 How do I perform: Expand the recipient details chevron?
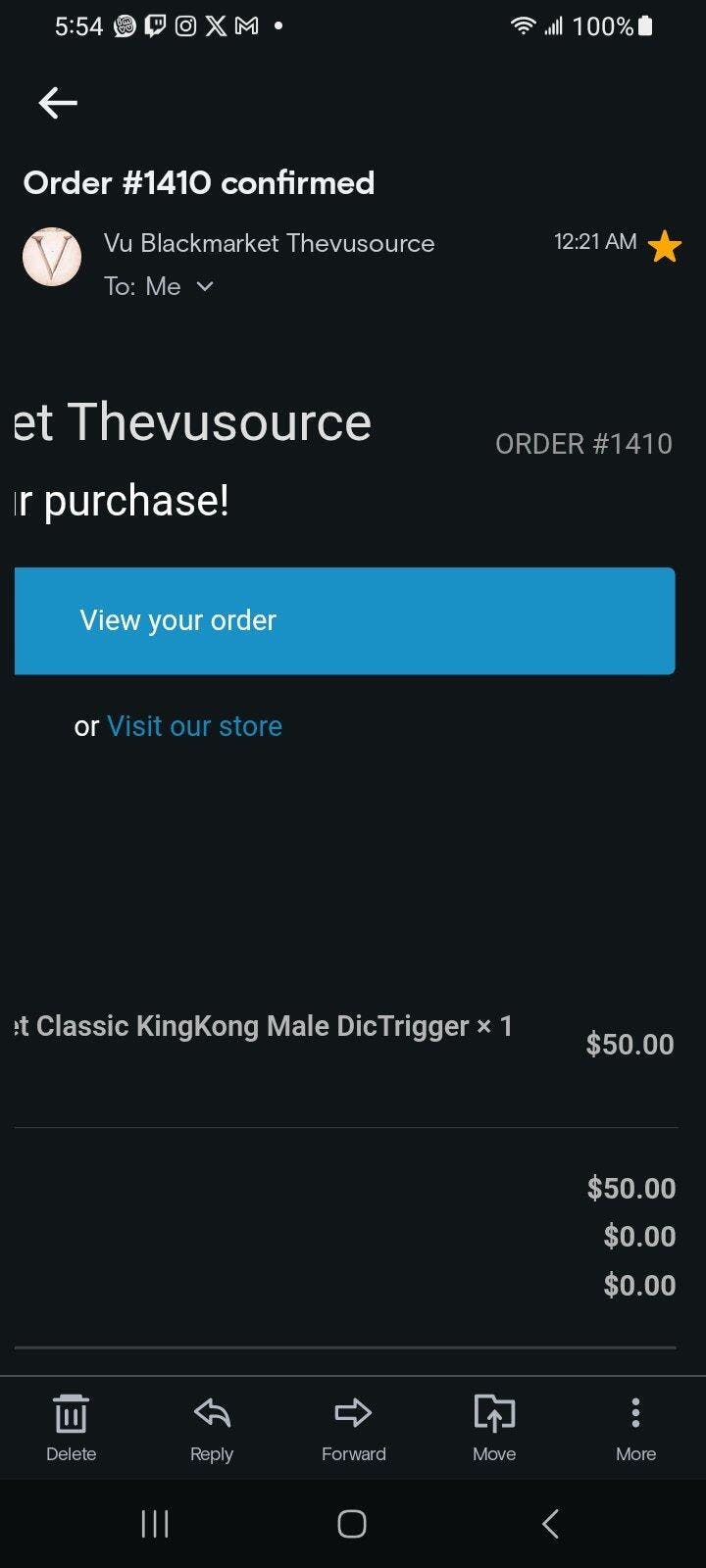pyautogui.click(x=205, y=286)
